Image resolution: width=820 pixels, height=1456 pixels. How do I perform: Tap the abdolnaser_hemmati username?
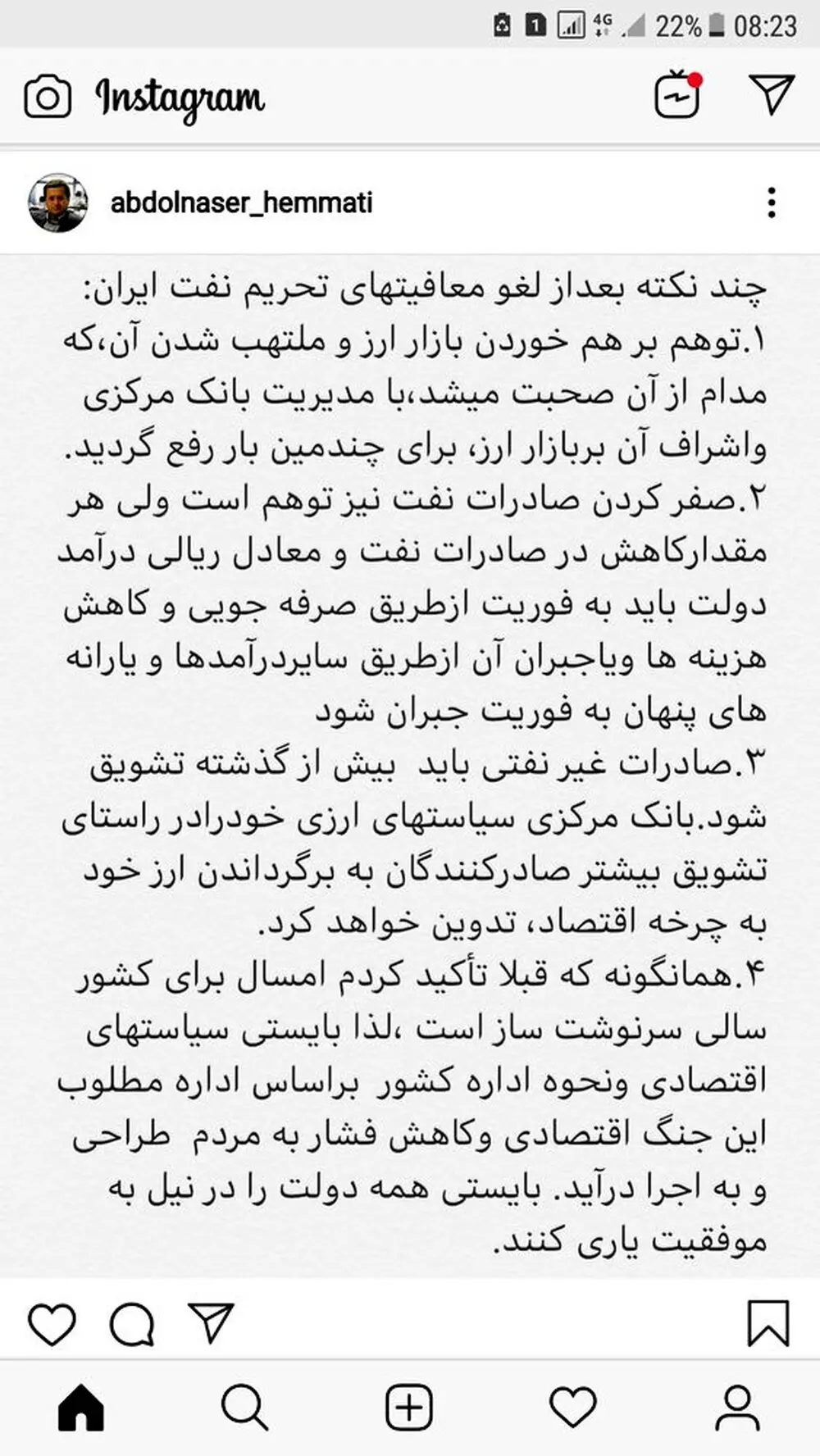[242, 202]
